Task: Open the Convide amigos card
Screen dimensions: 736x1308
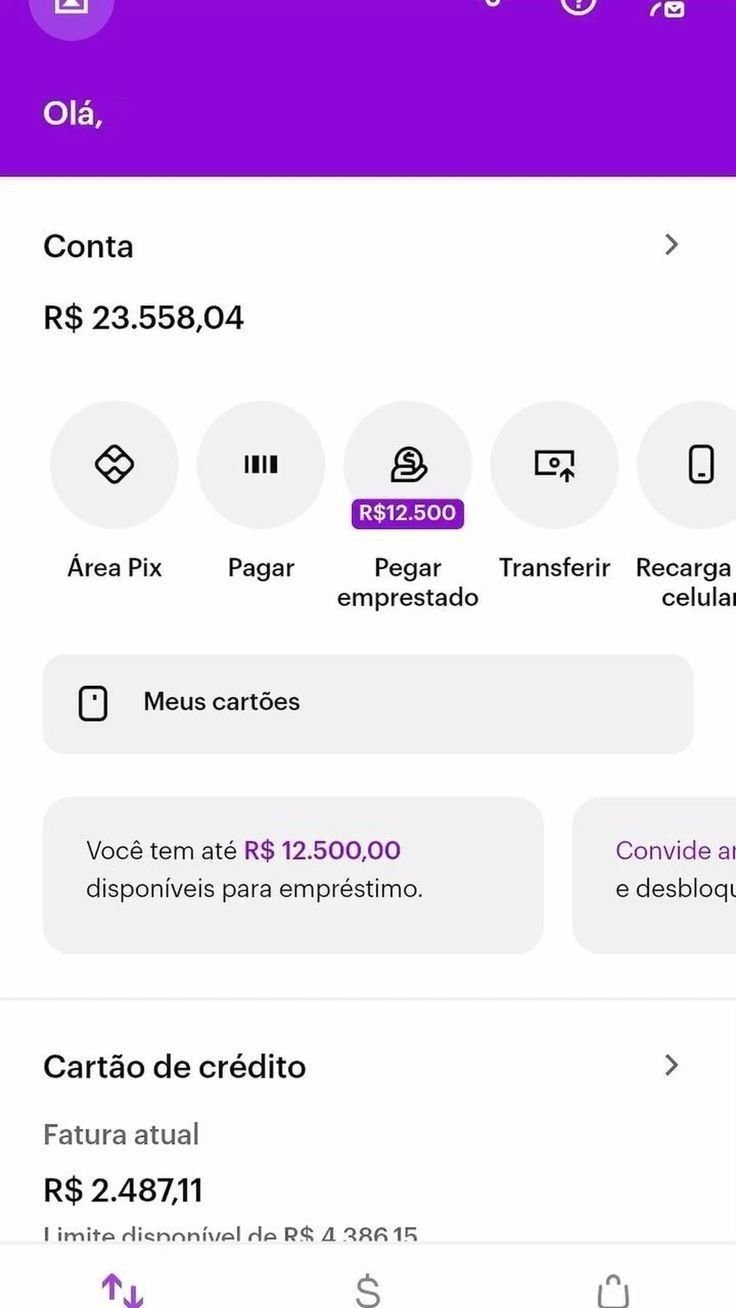Action: (660, 874)
